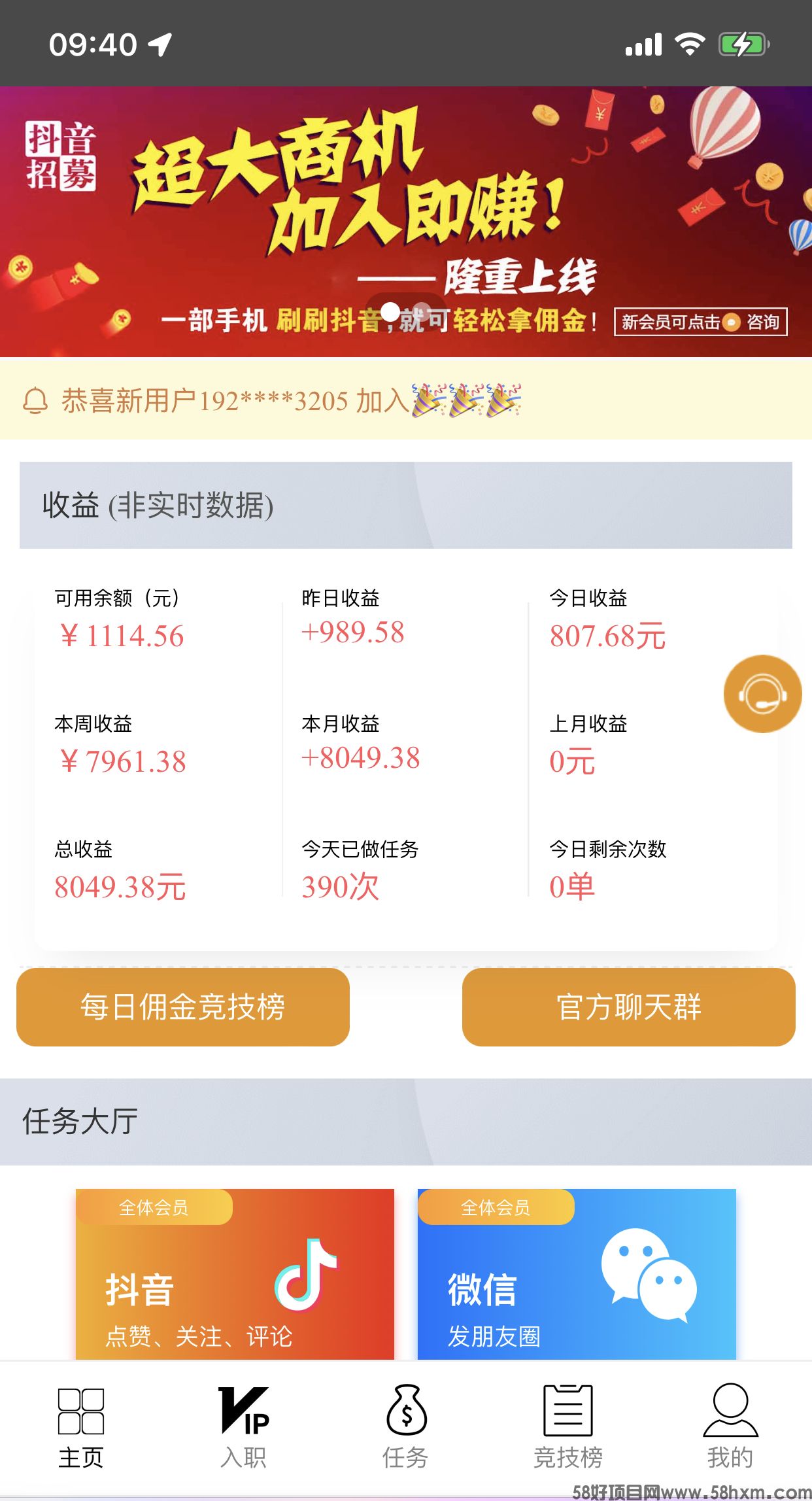This screenshot has height=1501, width=812.
Task: Open the 官方聊天群 official chat group
Action: tap(628, 1007)
